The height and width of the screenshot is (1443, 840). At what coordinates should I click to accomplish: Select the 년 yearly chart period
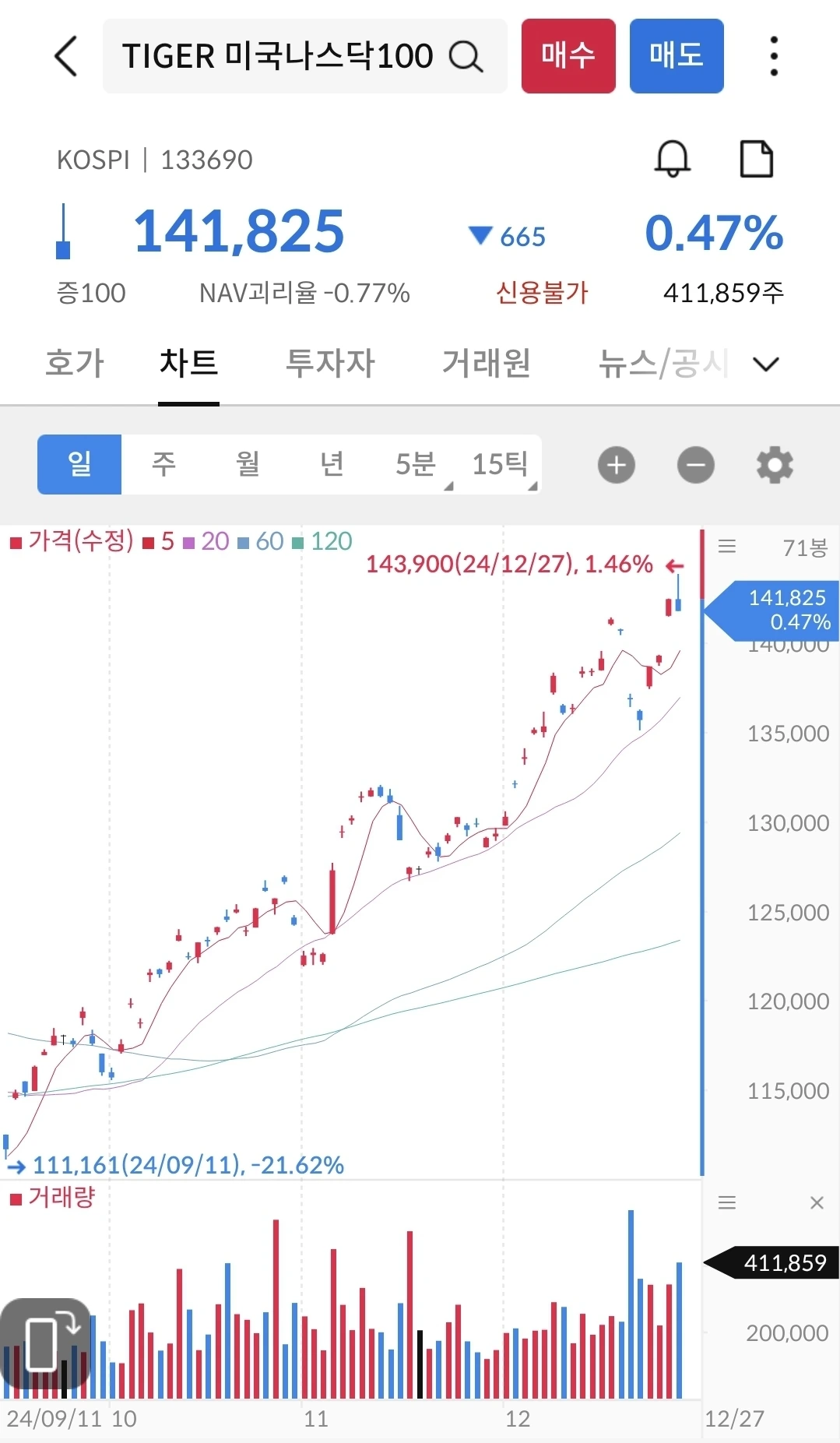point(332,464)
